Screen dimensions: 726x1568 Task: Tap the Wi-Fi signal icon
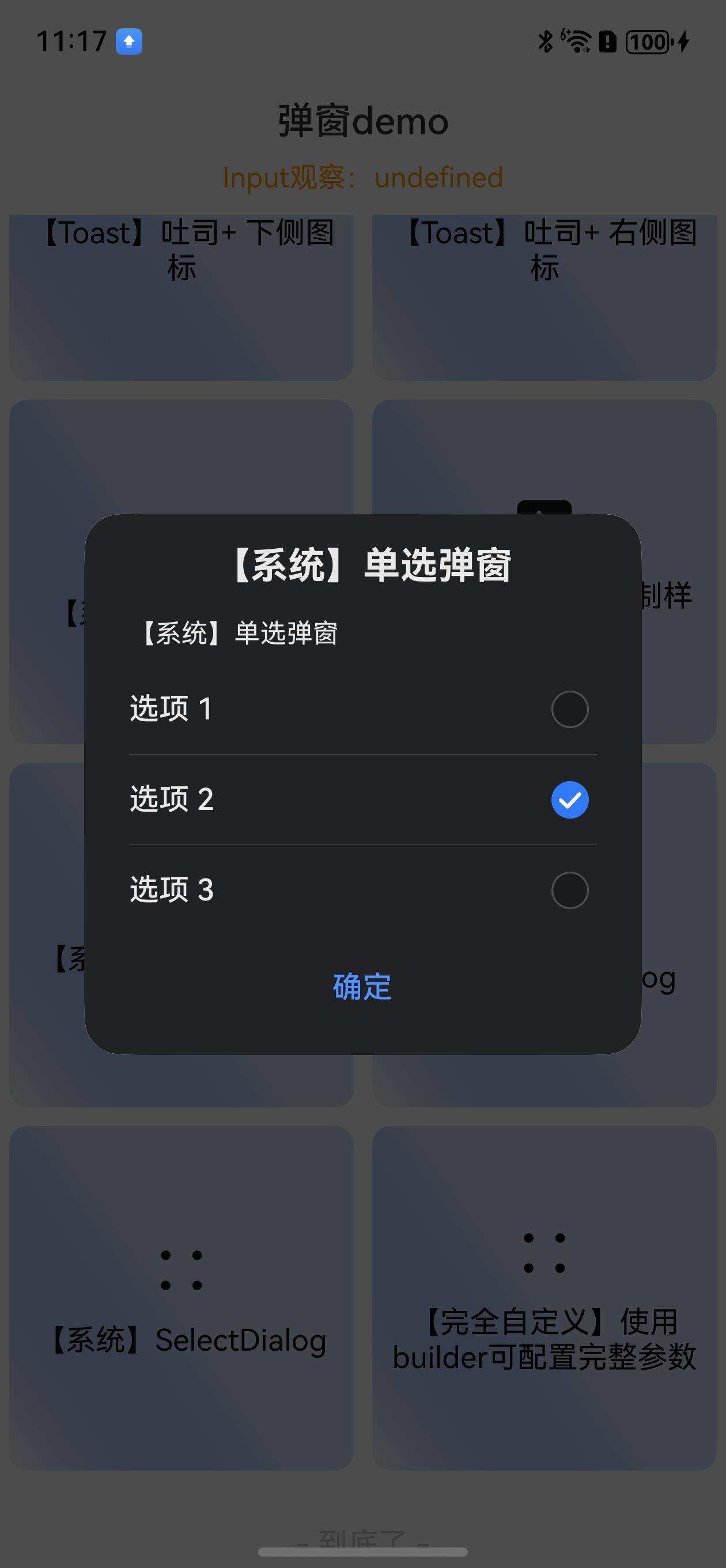576,42
